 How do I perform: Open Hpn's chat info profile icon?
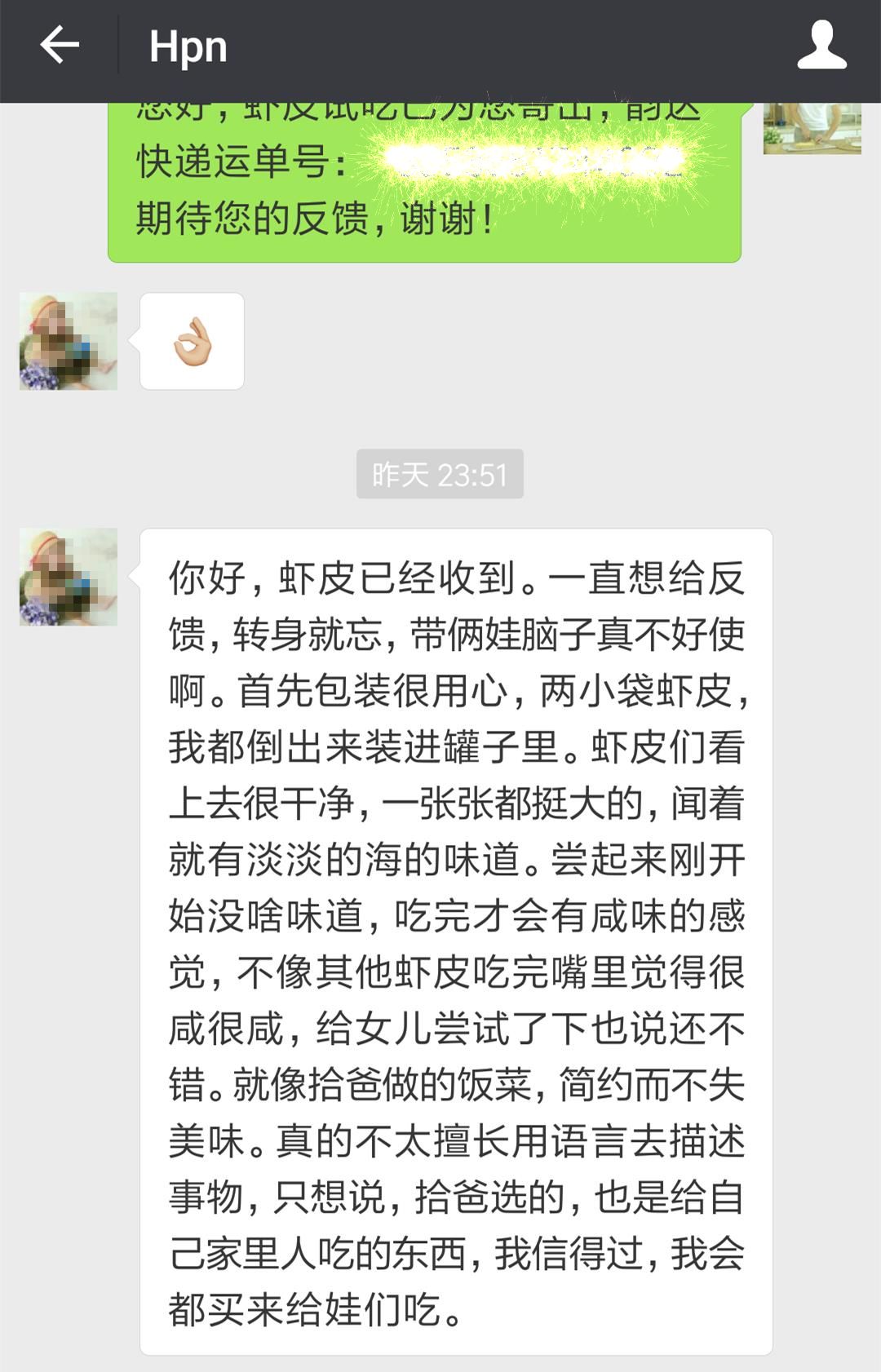pyautogui.click(x=821, y=46)
